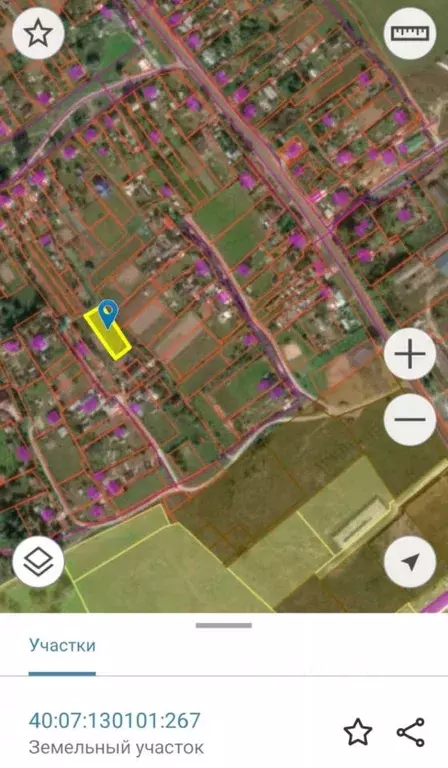
Task: Tap the bottom sheet drag handle
Action: point(224,625)
